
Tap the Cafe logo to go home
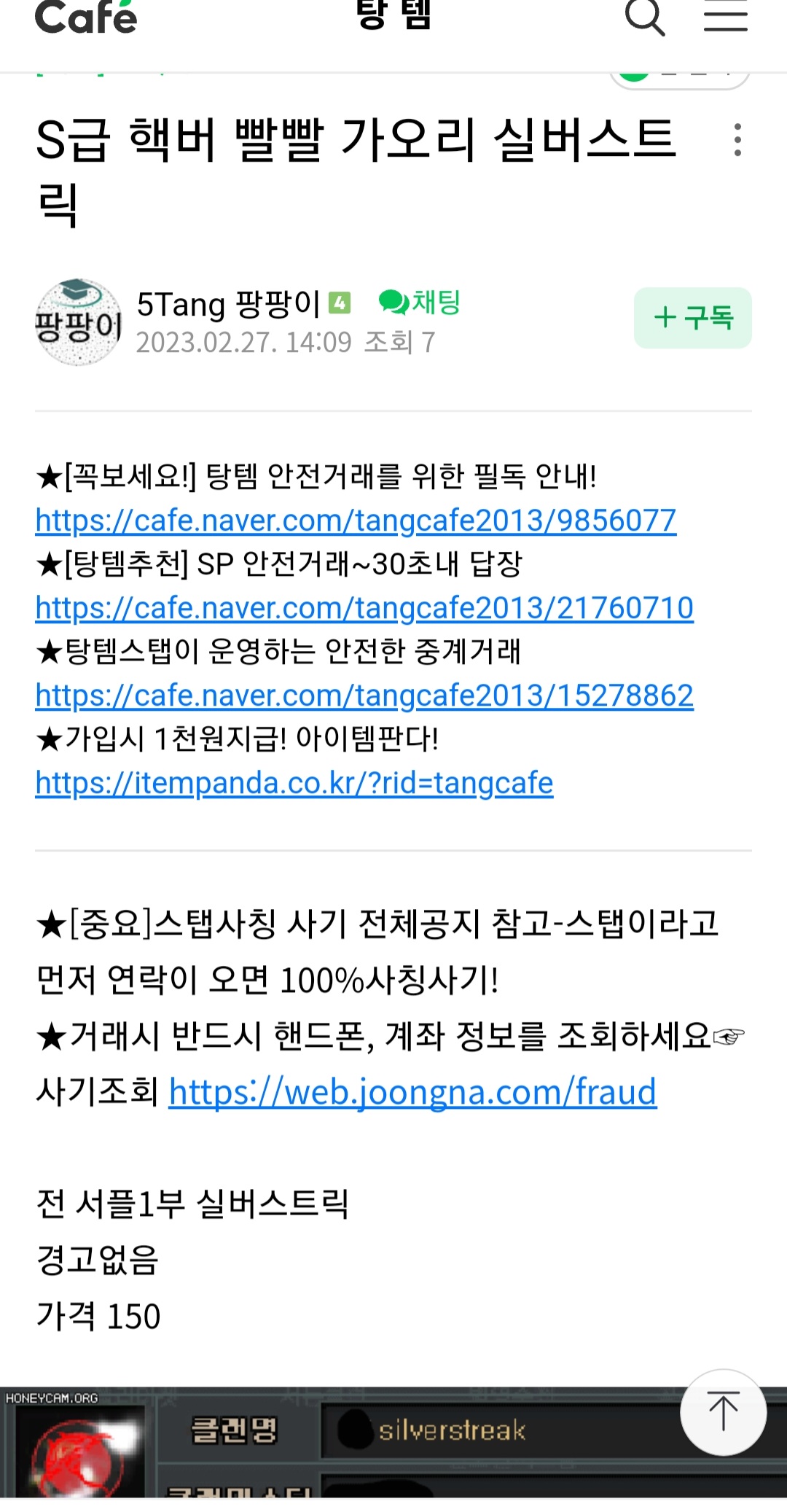tap(86, 17)
